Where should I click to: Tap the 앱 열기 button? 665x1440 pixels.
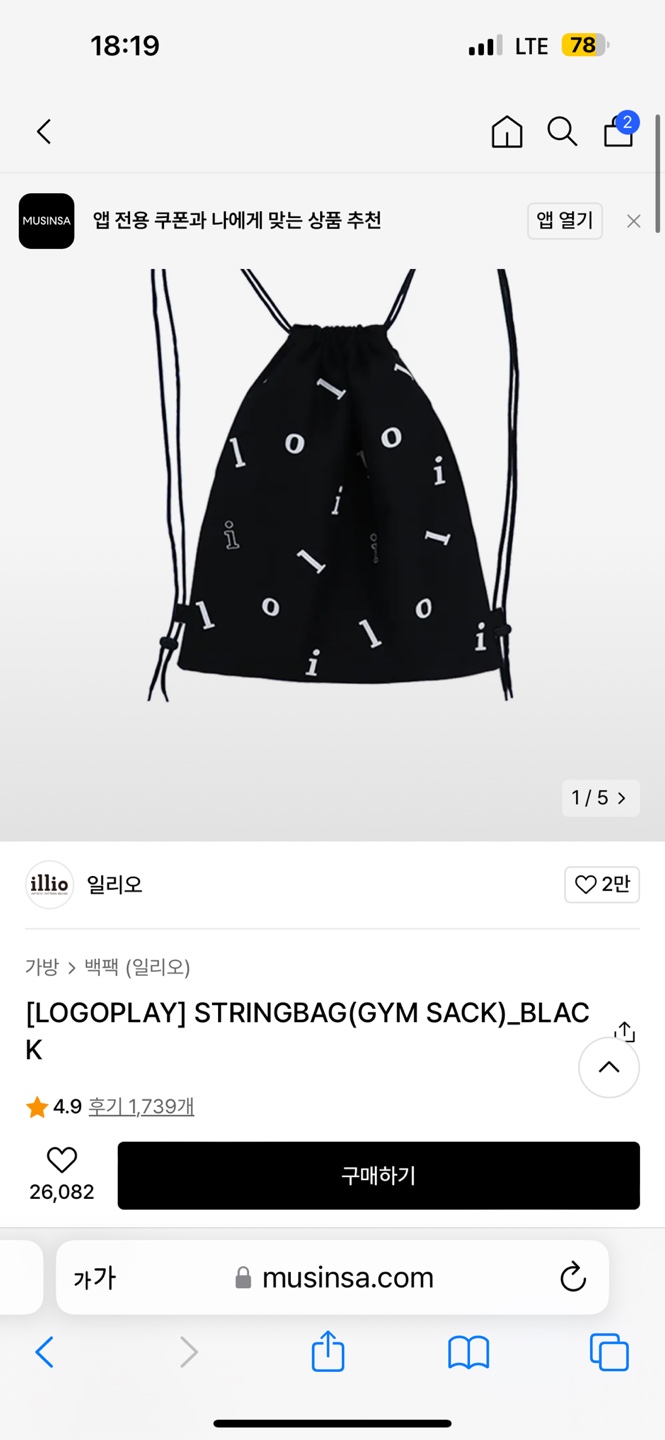pyautogui.click(x=565, y=221)
